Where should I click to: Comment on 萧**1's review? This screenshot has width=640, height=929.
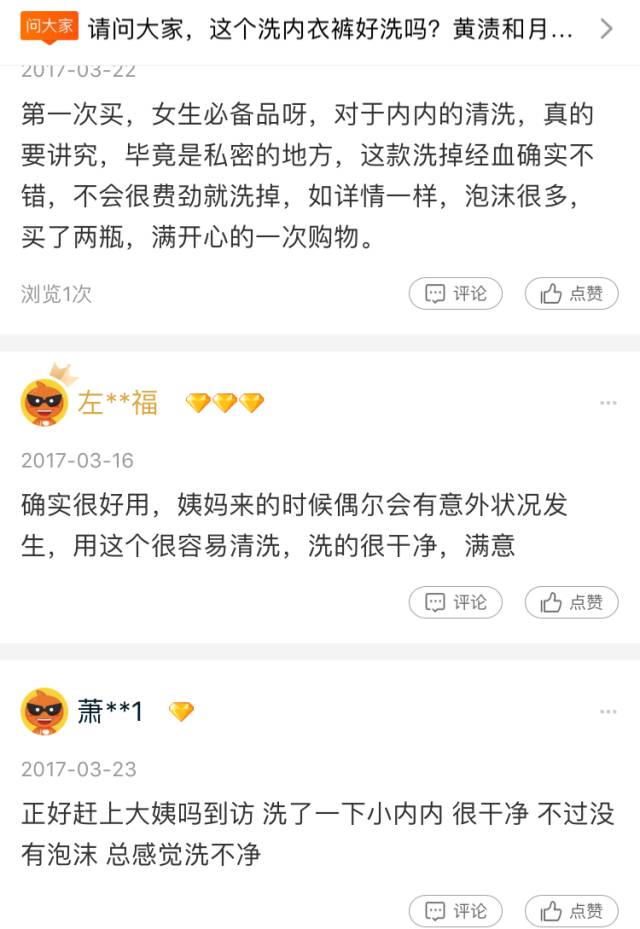click(x=455, y=911)
